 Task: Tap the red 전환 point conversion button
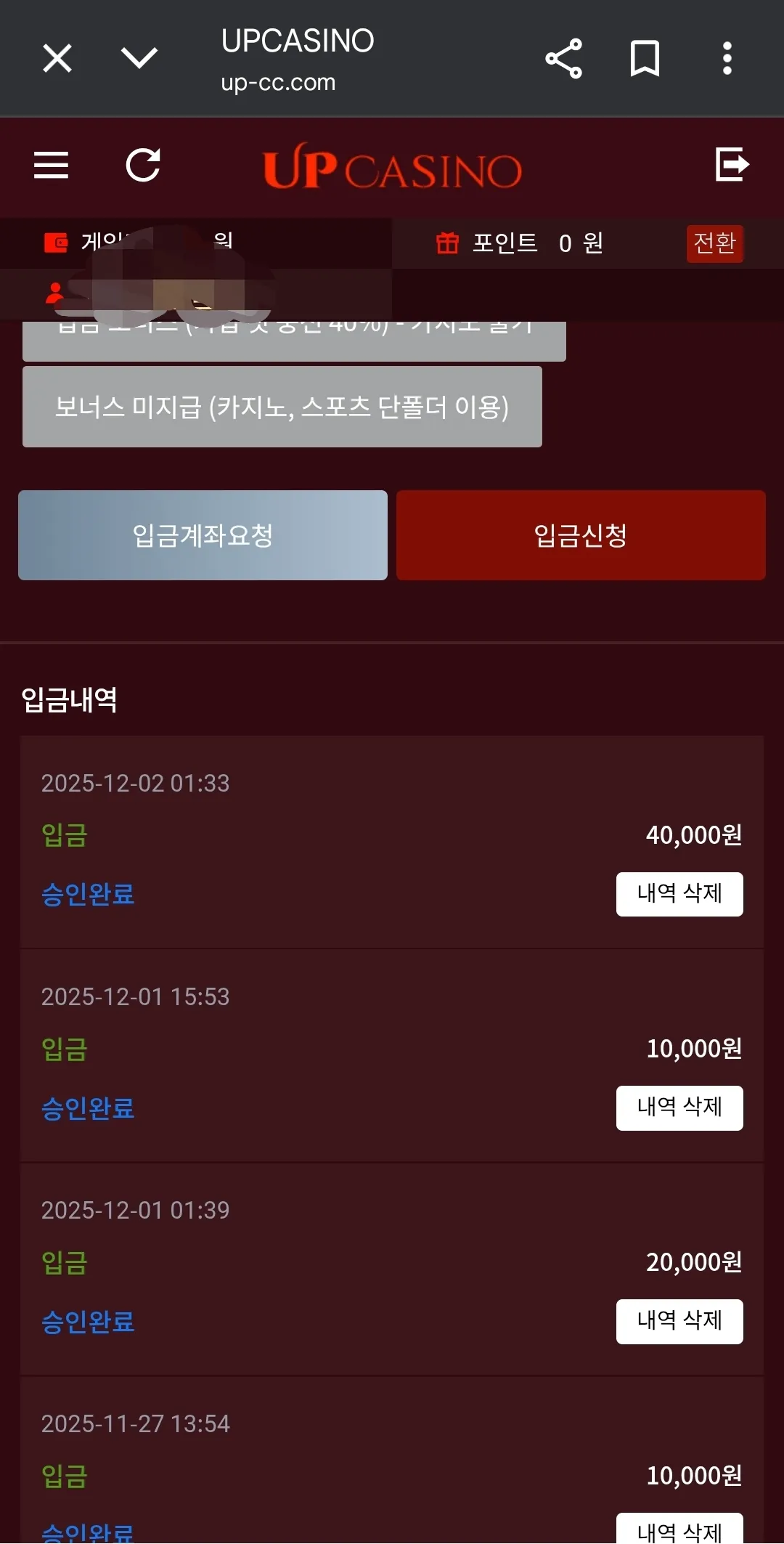tap(715, 243)
